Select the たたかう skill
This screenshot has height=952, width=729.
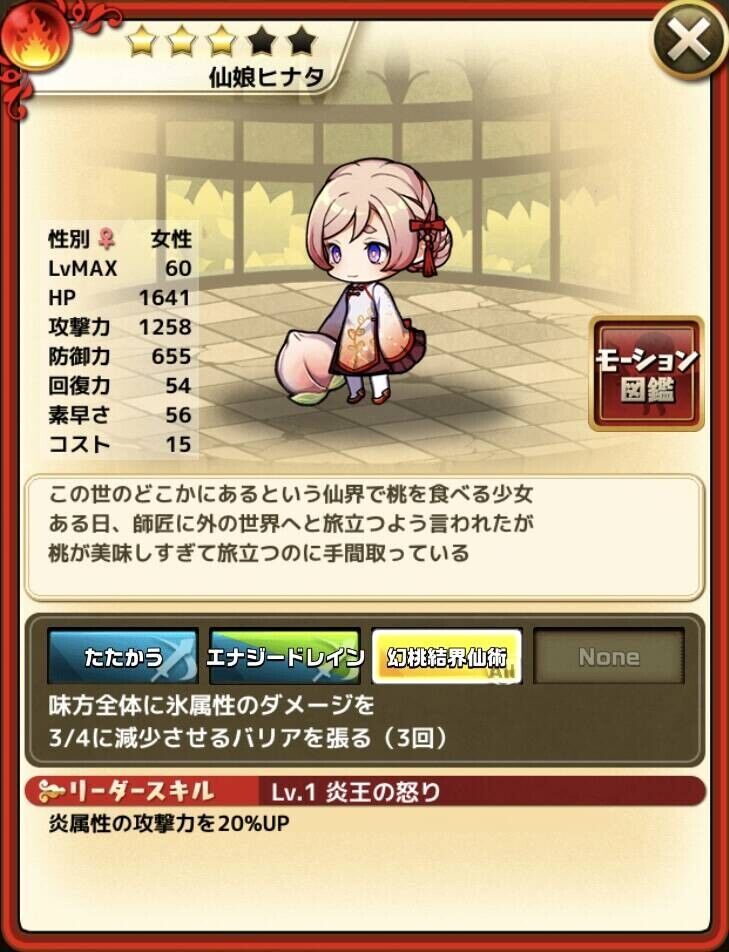point(122,657)
